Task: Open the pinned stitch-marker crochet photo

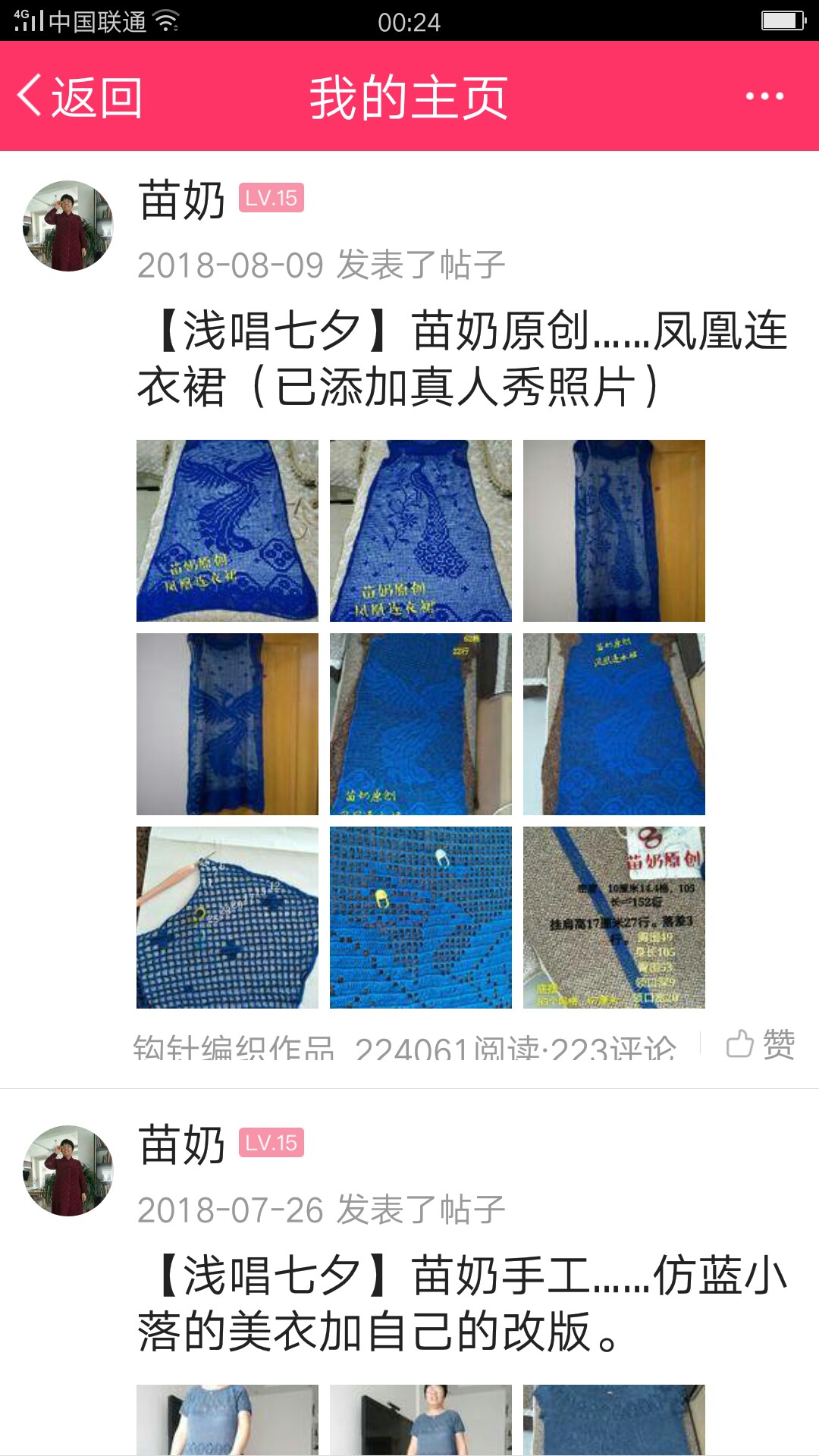Action: click(421, 918)
